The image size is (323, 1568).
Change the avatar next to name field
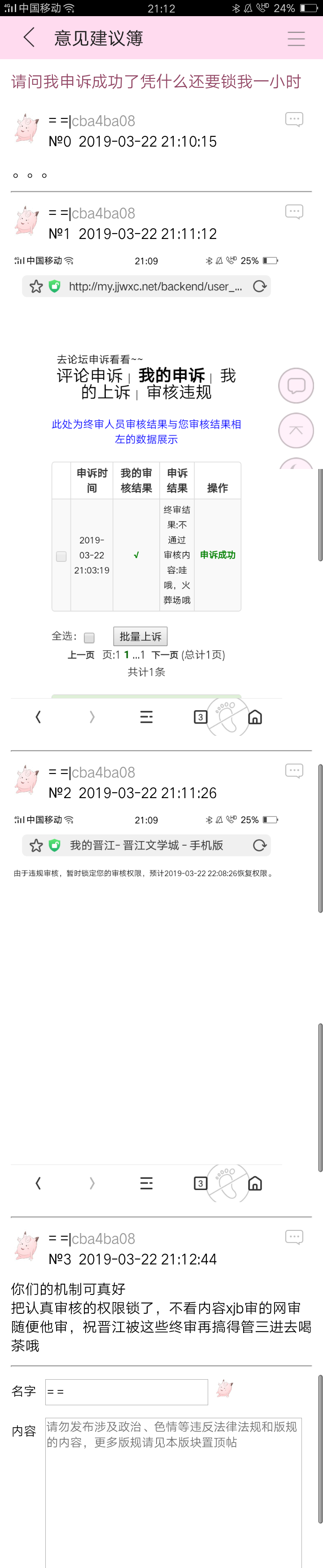224,1389
